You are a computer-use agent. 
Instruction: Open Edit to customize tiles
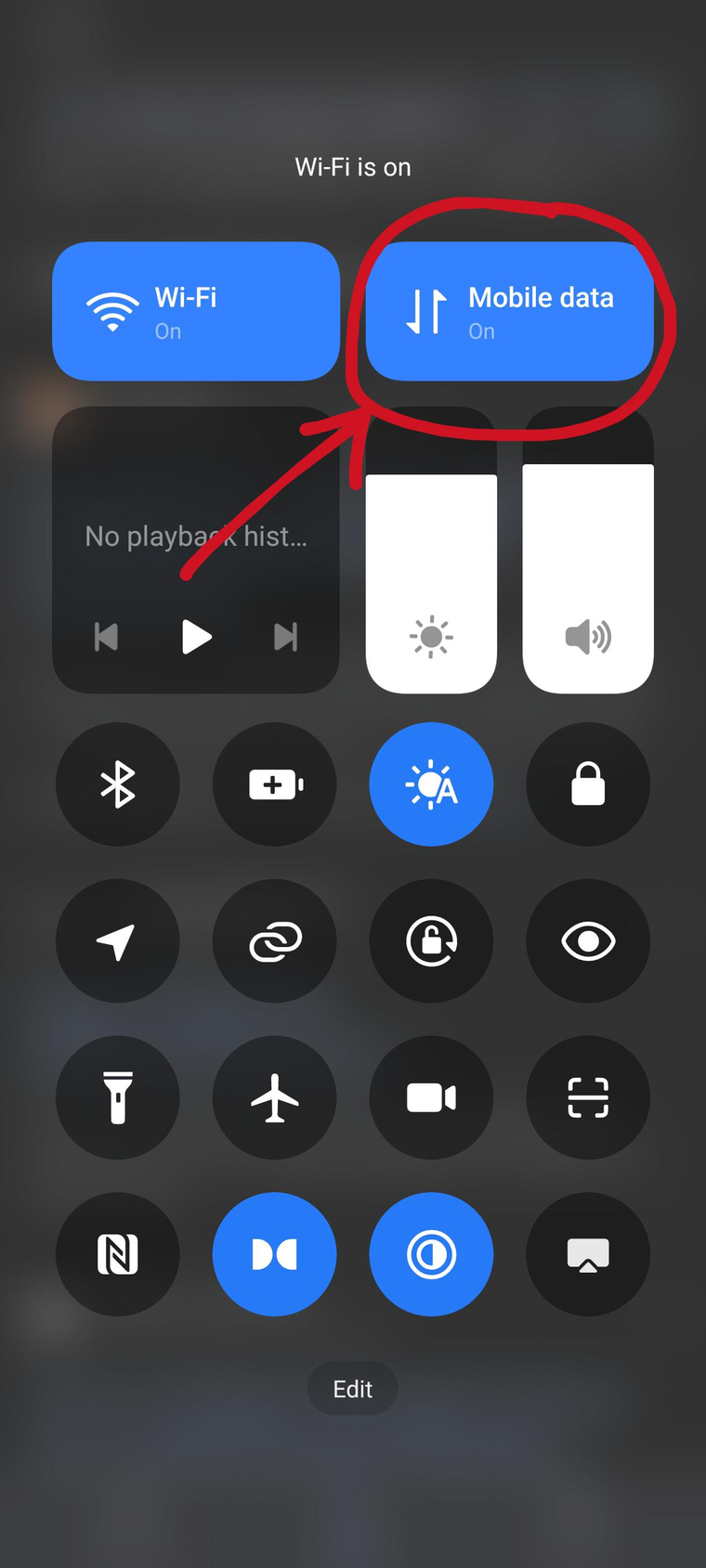353,1389
